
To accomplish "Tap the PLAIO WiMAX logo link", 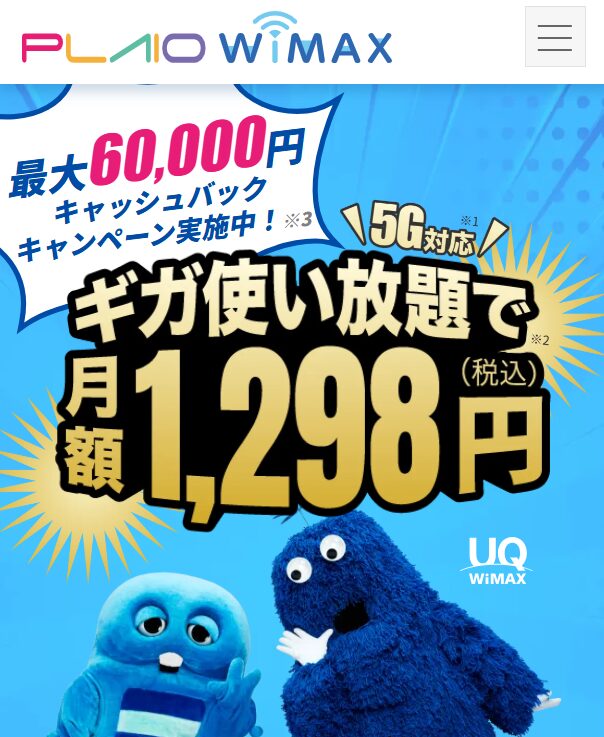I will pos(207,41).
